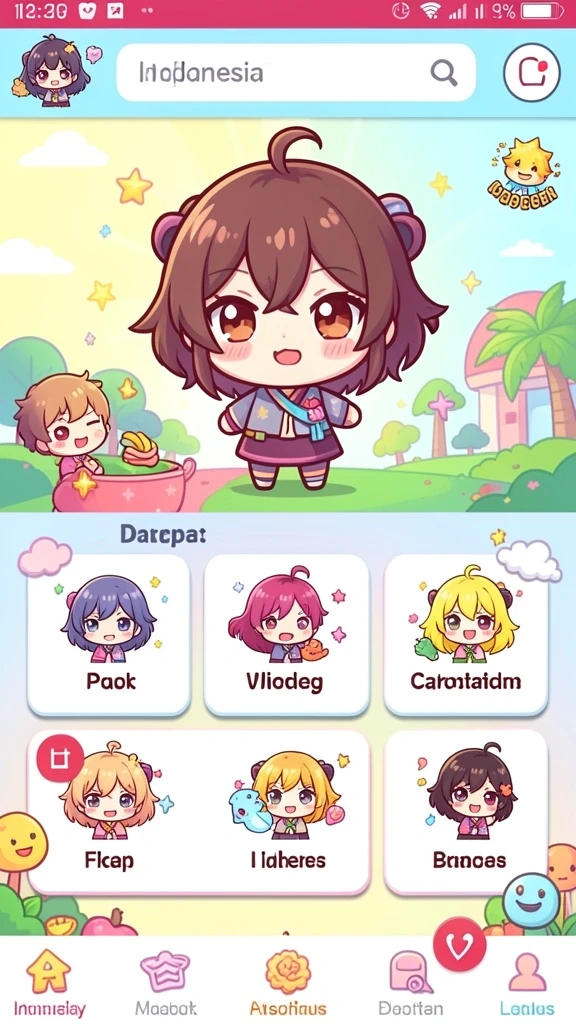This screenshot has width=576, height=1024.
Task: Open the Fleap character card
Action: pyautogui.click(x=109, y=812)
